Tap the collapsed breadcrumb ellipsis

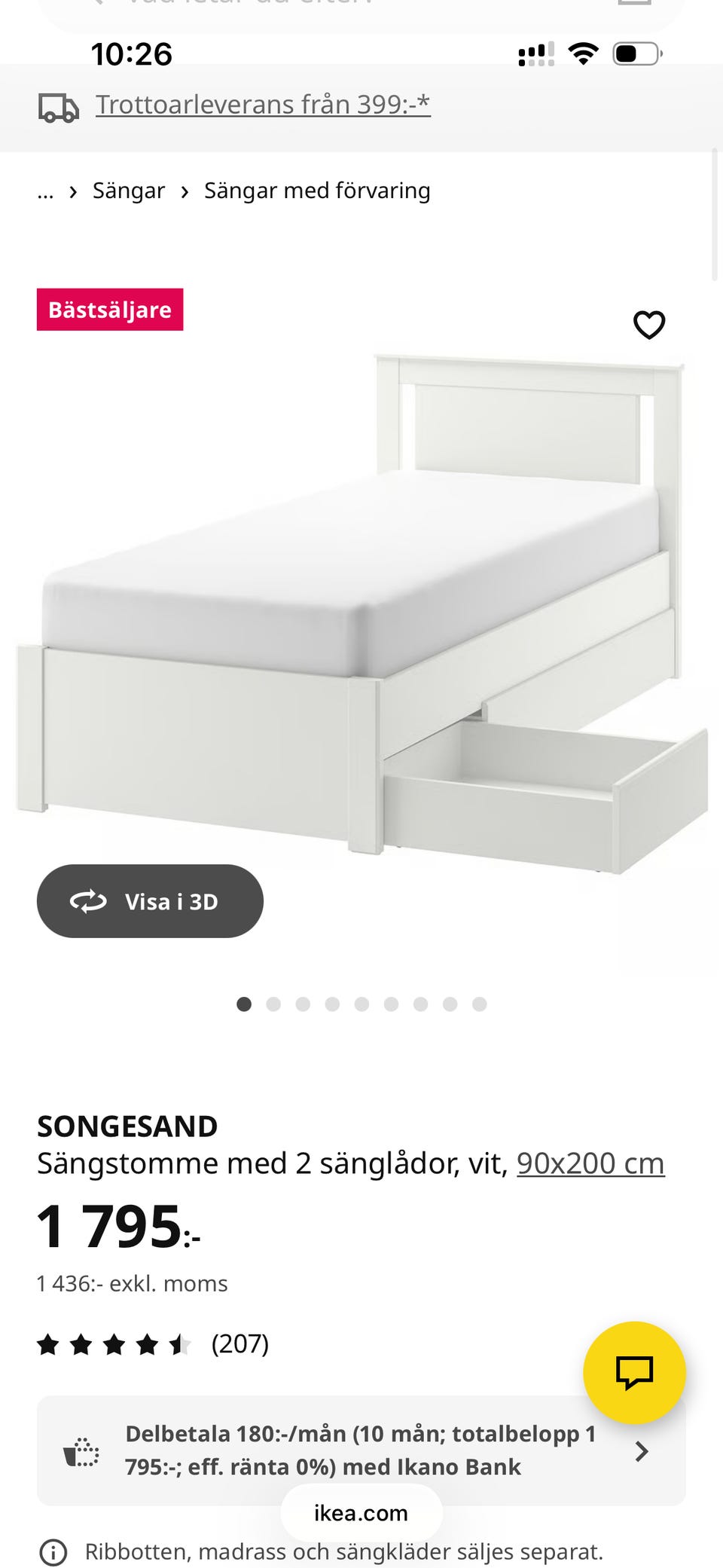(45, 192)
